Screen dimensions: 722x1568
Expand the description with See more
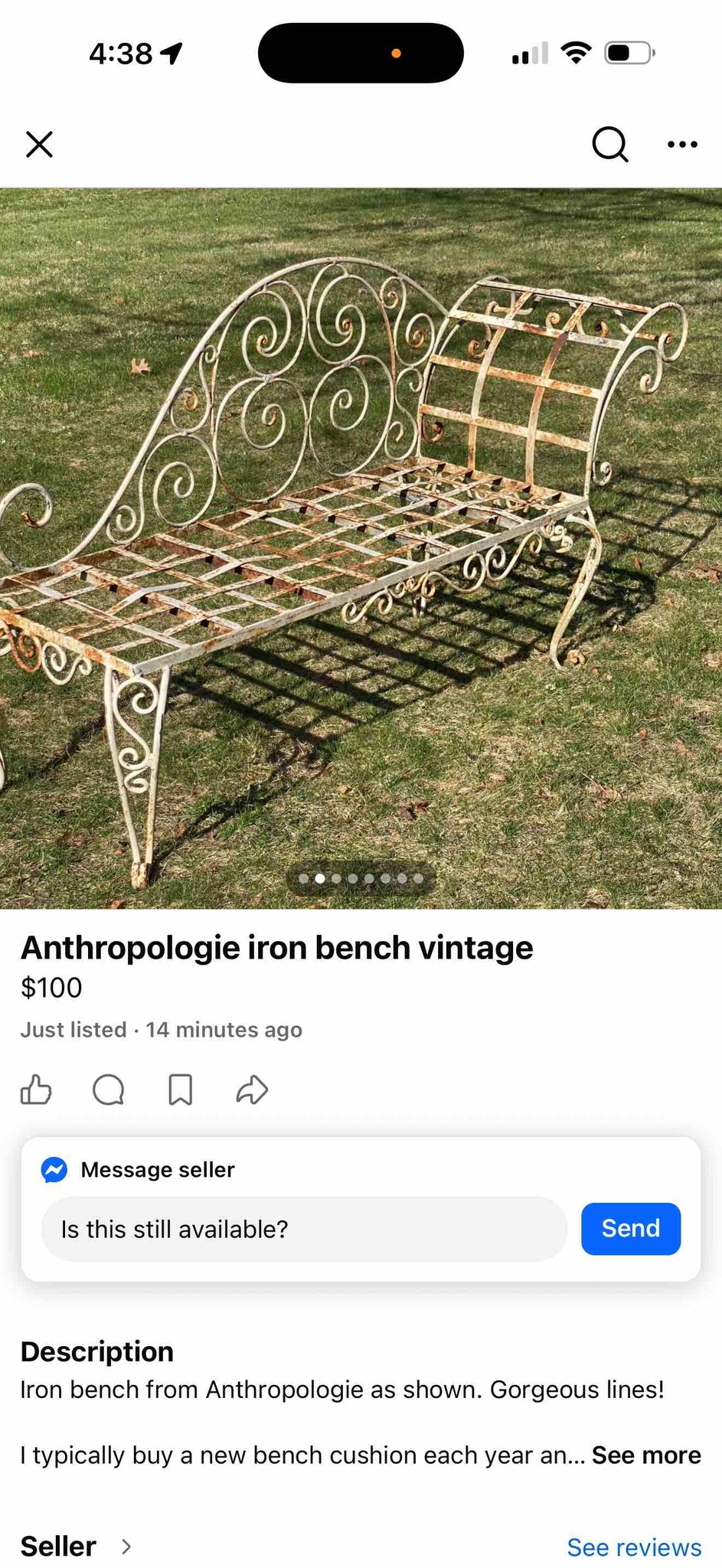(x=646, y=1455)
